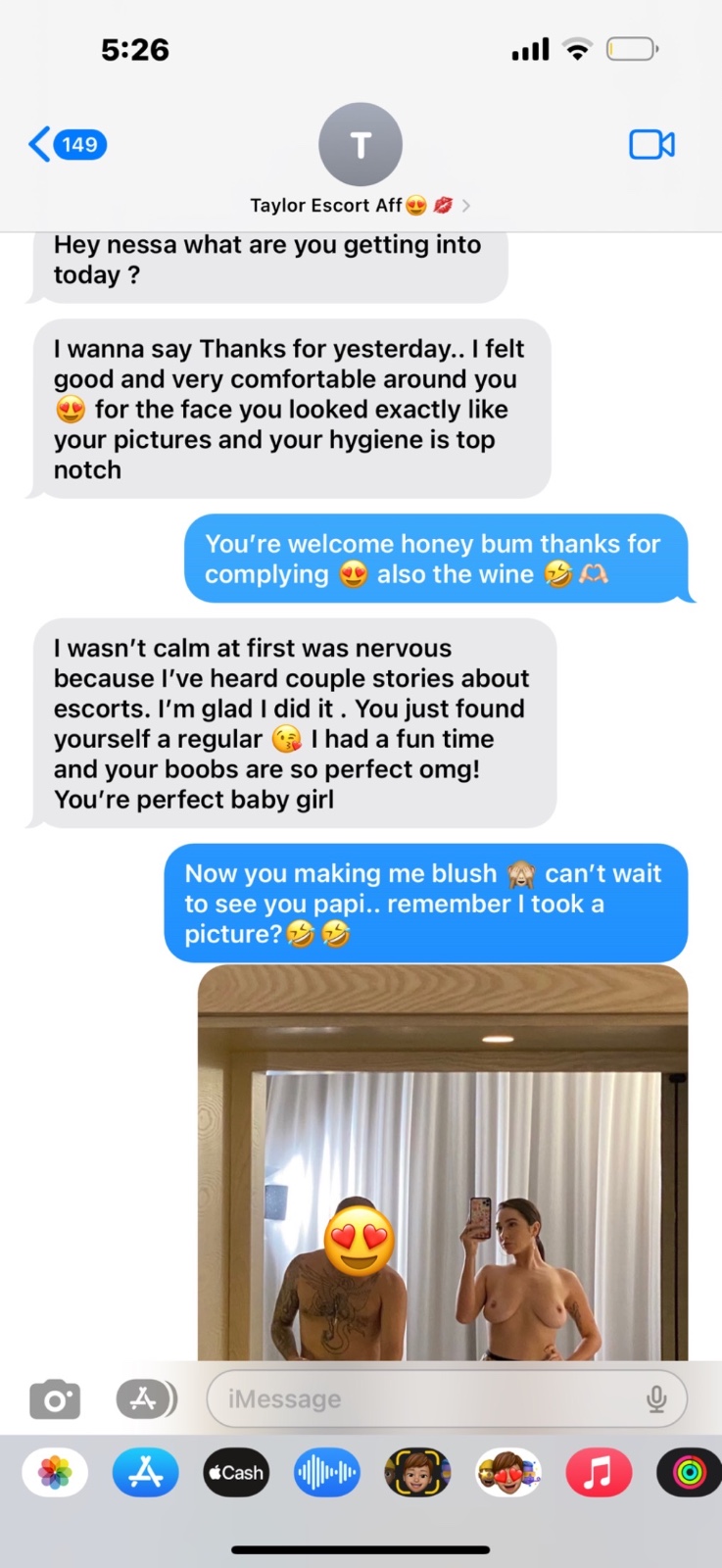Open the Memoji app in the drawer
The width and height of the screenshot is (722, 1568).
417,1472
